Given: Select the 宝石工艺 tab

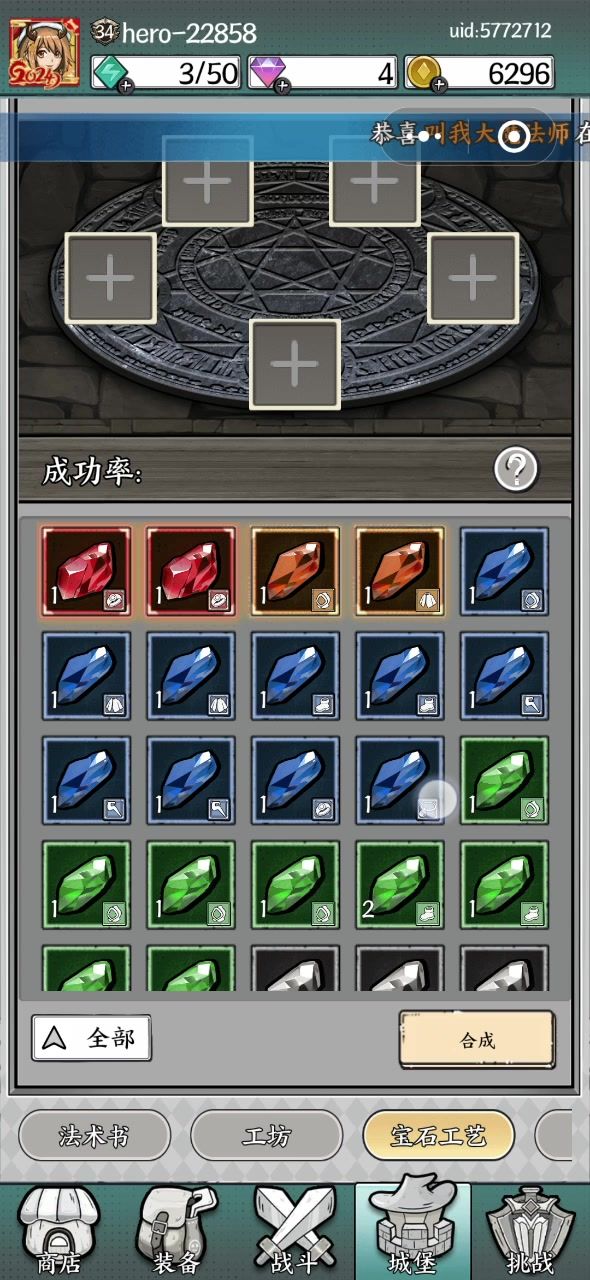Looking at the screenshot, I should pyautogui.click(x=439, y=1136).
